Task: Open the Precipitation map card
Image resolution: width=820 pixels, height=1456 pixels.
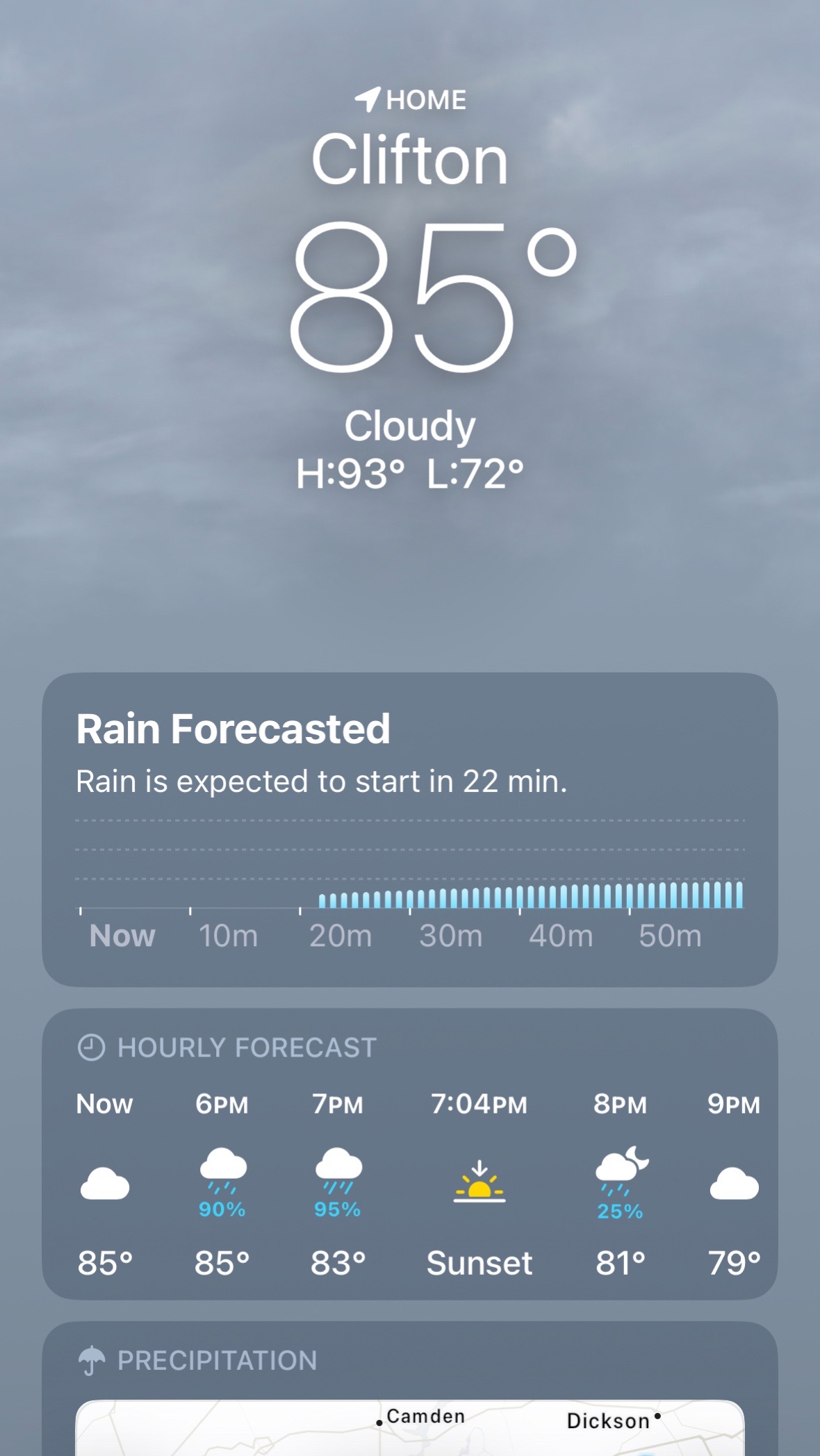Action: pyautogui.click(x=409, y=1389)
